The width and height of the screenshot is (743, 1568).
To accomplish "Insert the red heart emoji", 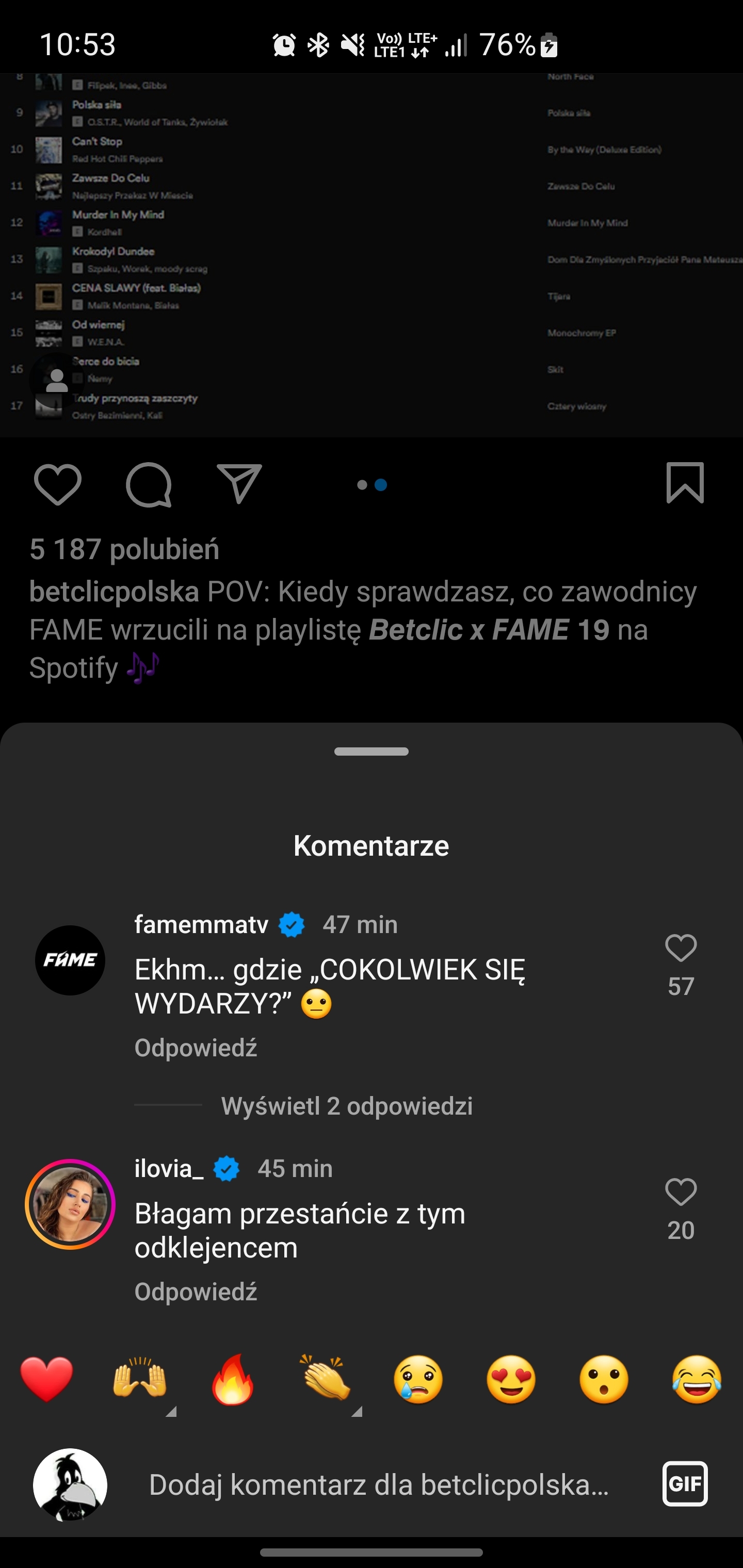I will pos(47,1379).
